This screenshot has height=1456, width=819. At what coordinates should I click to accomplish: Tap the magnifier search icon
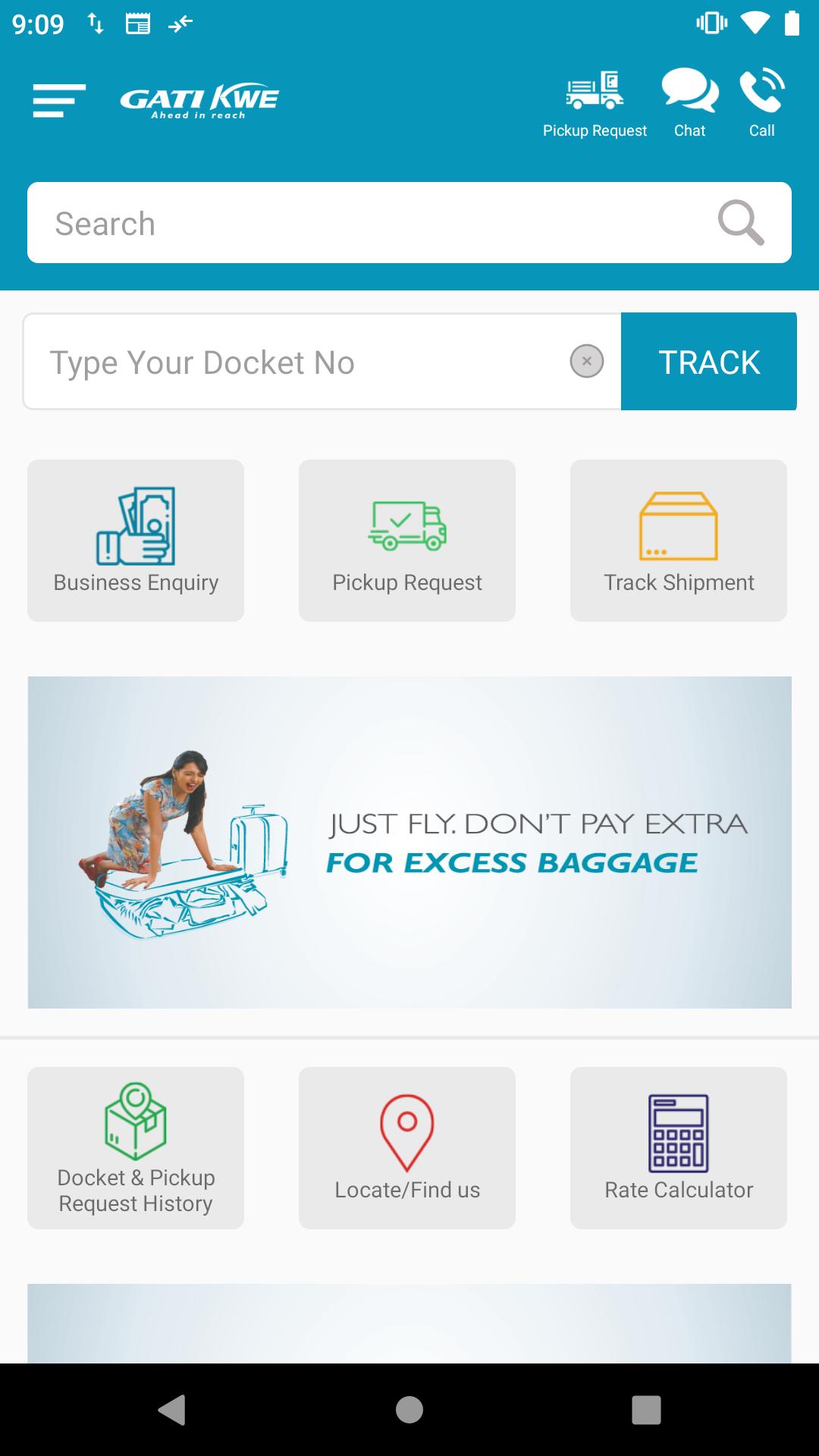740,223
